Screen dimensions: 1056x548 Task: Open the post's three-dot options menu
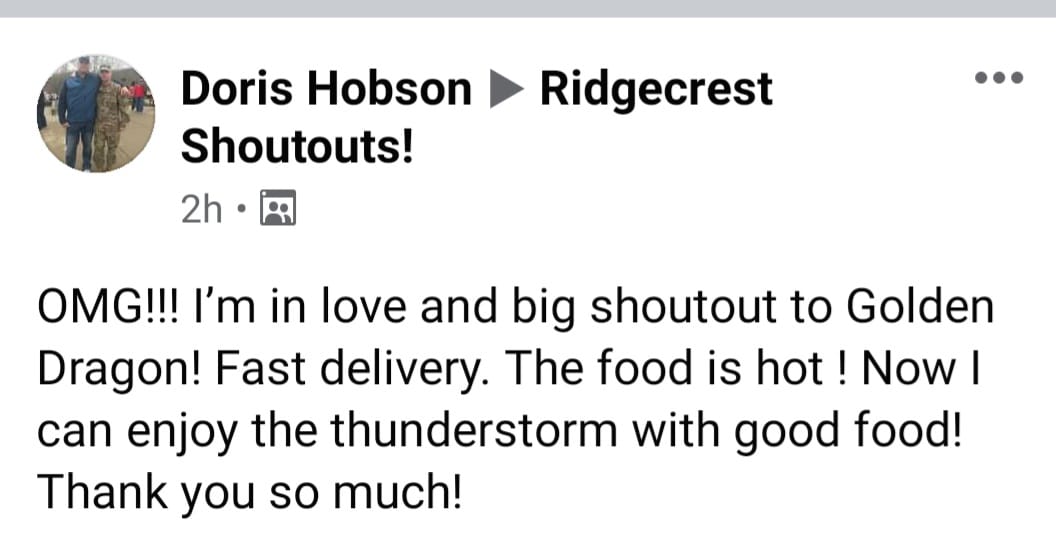click(999, 77)
